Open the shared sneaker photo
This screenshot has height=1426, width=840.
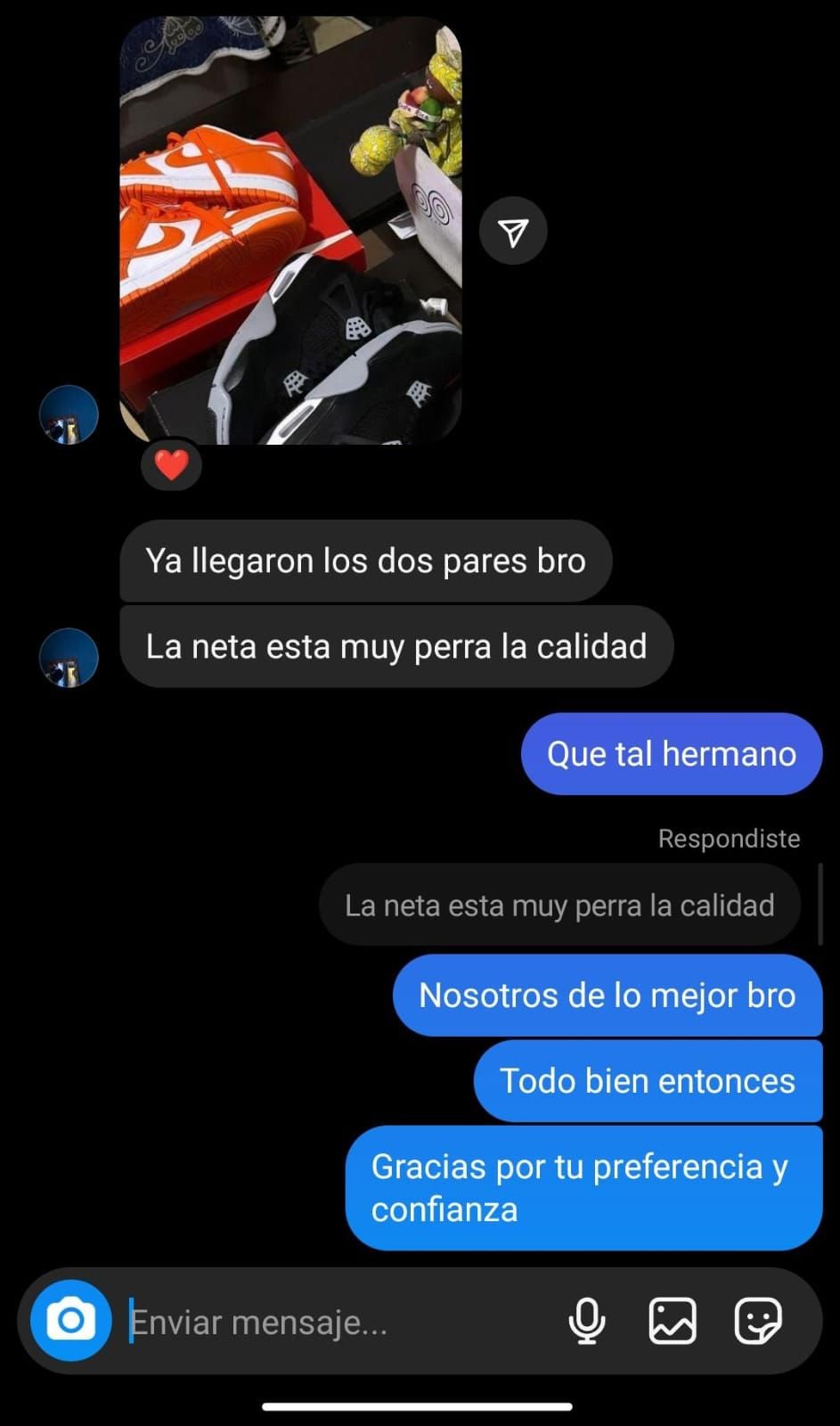[x=290, y=232]
